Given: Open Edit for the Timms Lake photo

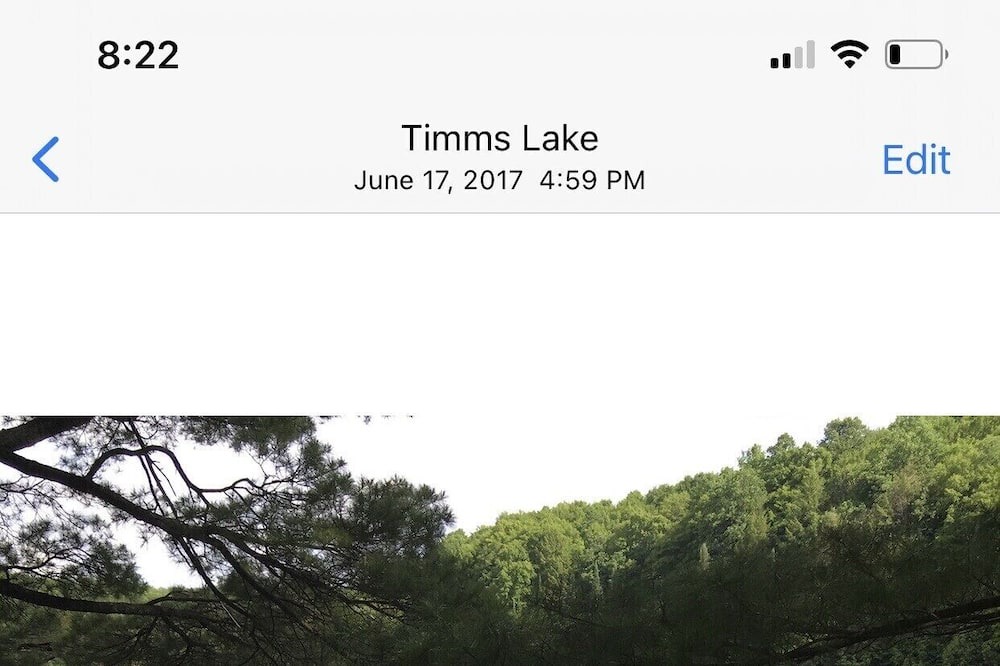Looking at the screenshot, I should [915, 160].
